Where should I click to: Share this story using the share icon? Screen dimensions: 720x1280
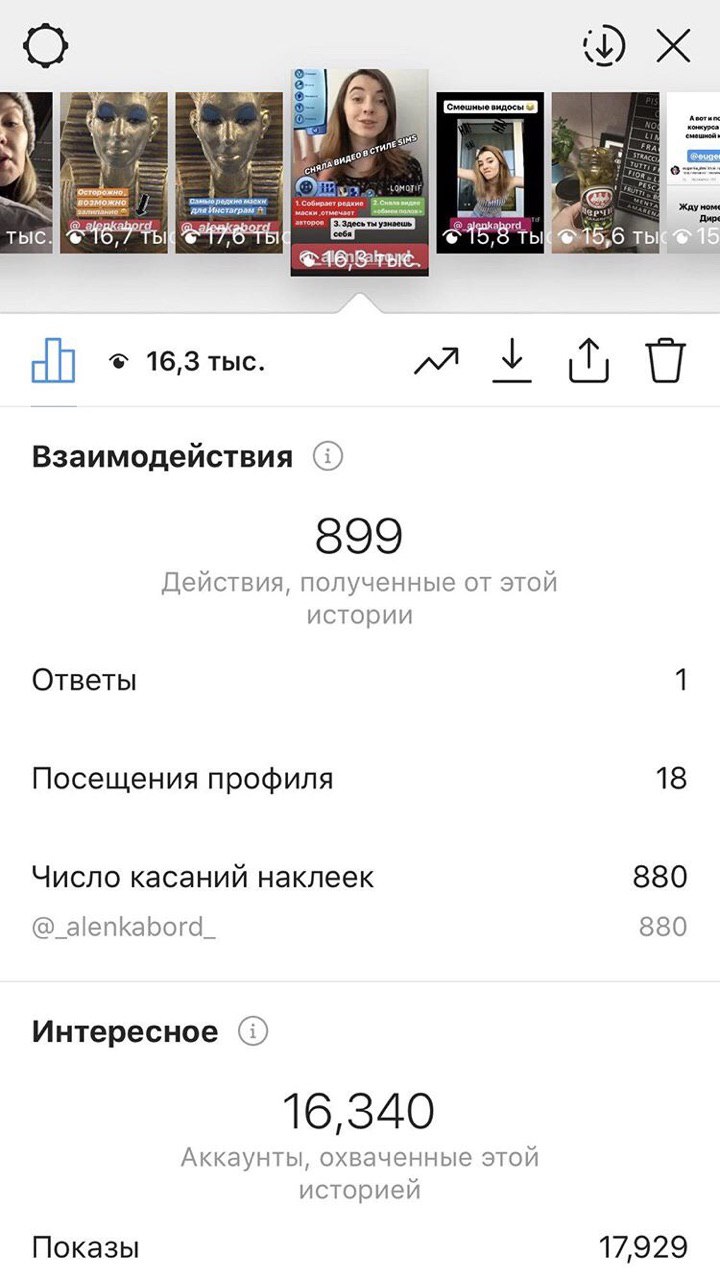pos(589,361)
